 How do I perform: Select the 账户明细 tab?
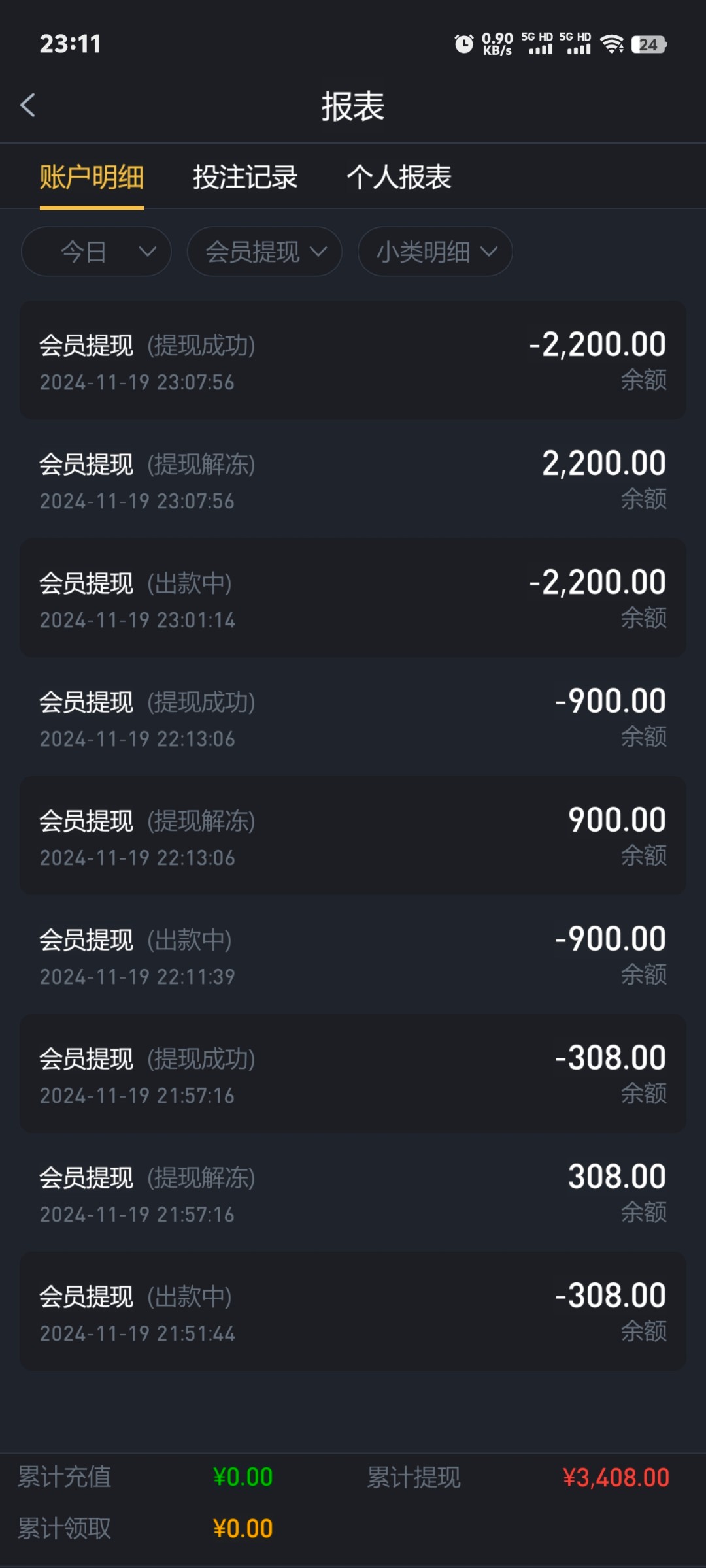pyautogui.click(x=92, y=177)
